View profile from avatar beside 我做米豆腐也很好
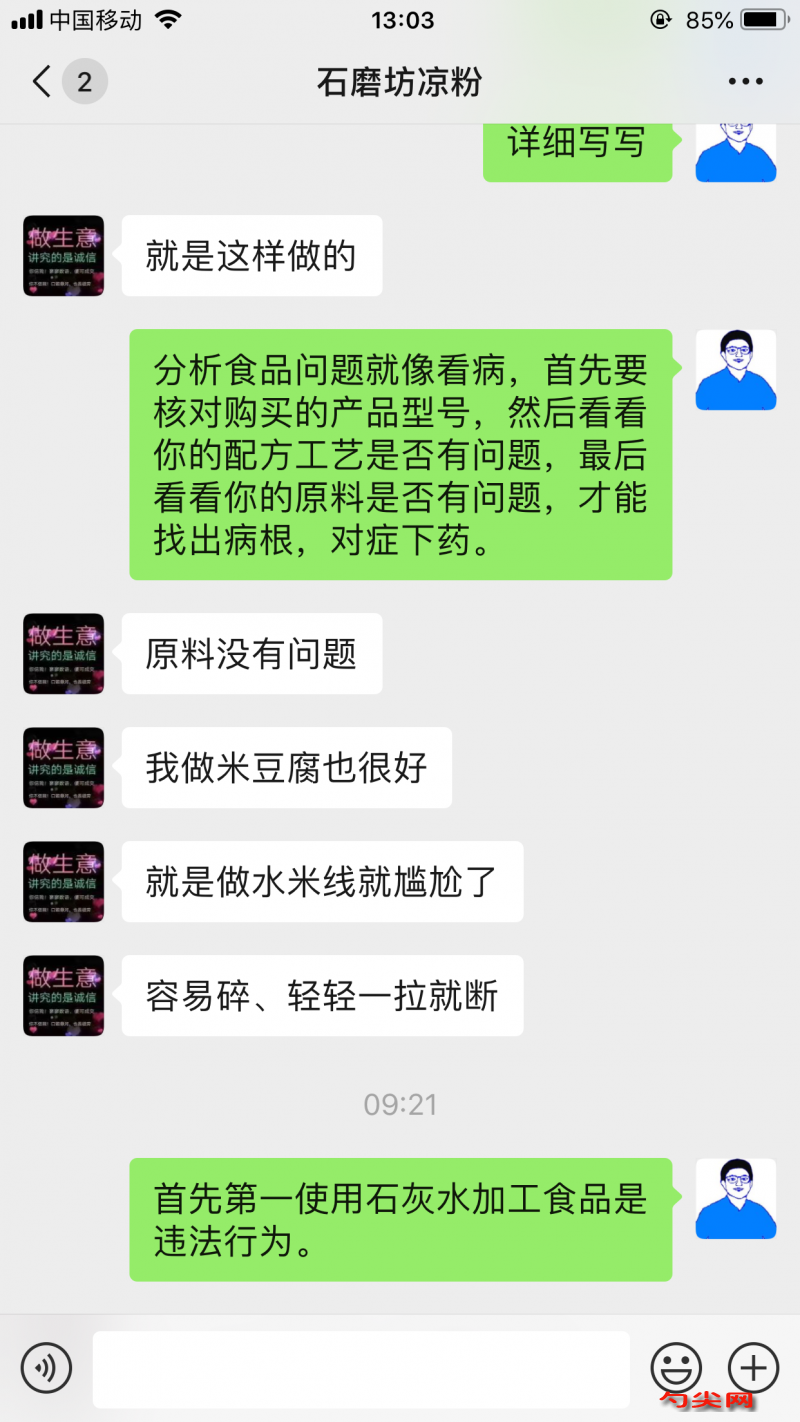This screenshot has width=800, height=1422. (64, 768)
